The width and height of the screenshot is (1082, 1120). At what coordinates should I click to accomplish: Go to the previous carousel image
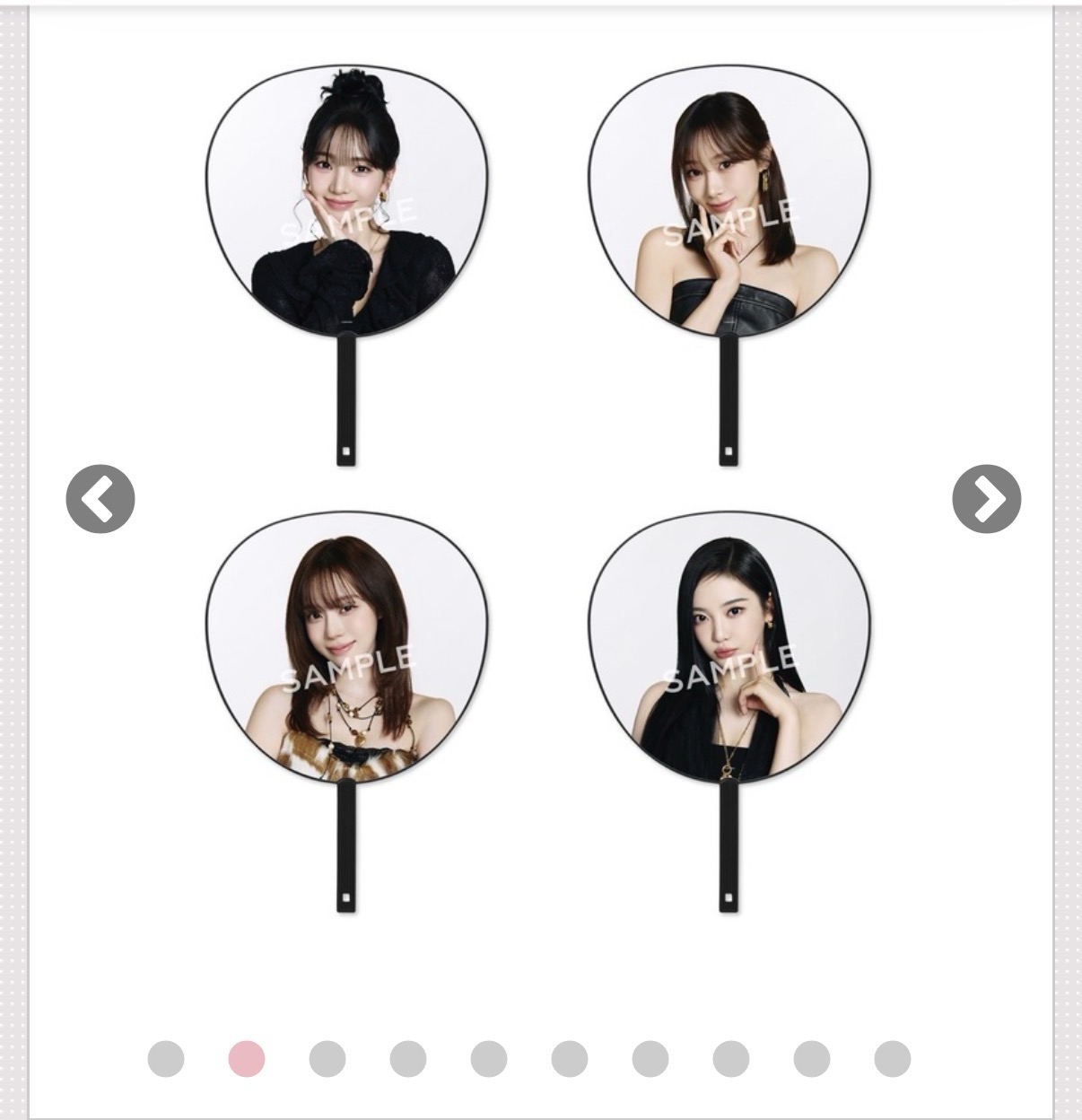point(100,499)
